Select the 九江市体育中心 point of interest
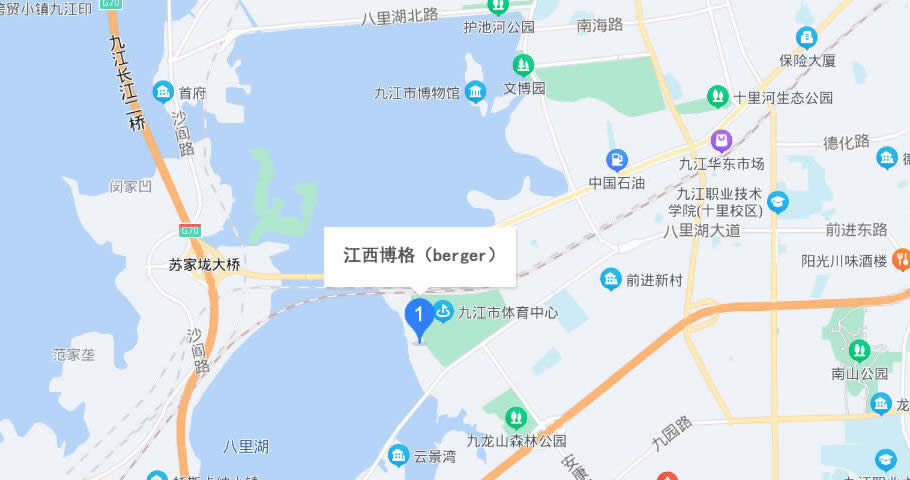The image size is (910, 480). coord(443,312)
